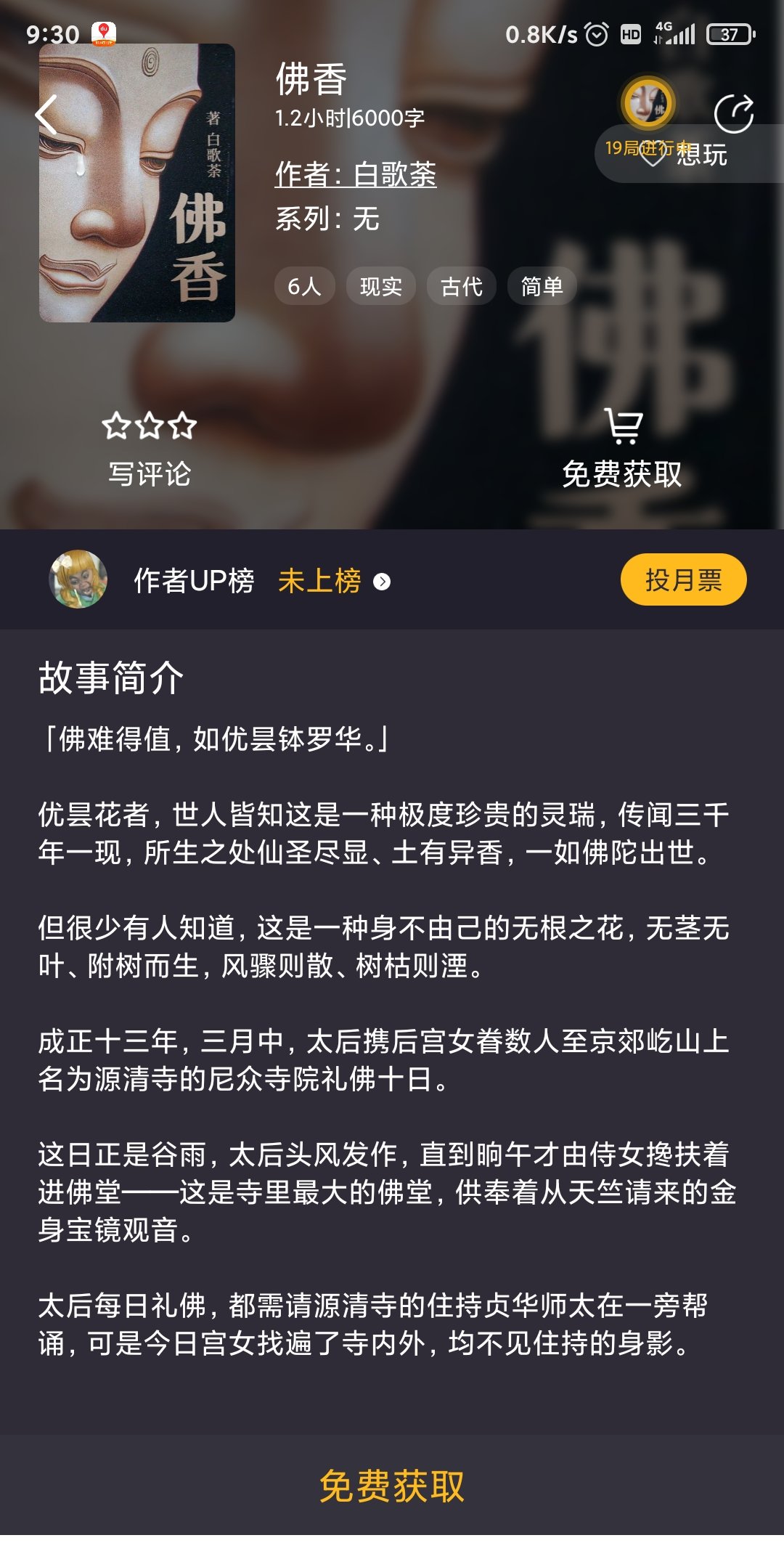Screen dimensions: 784x1567
Task: Select the 6人 player count chip
Action: tap(304, 286)
